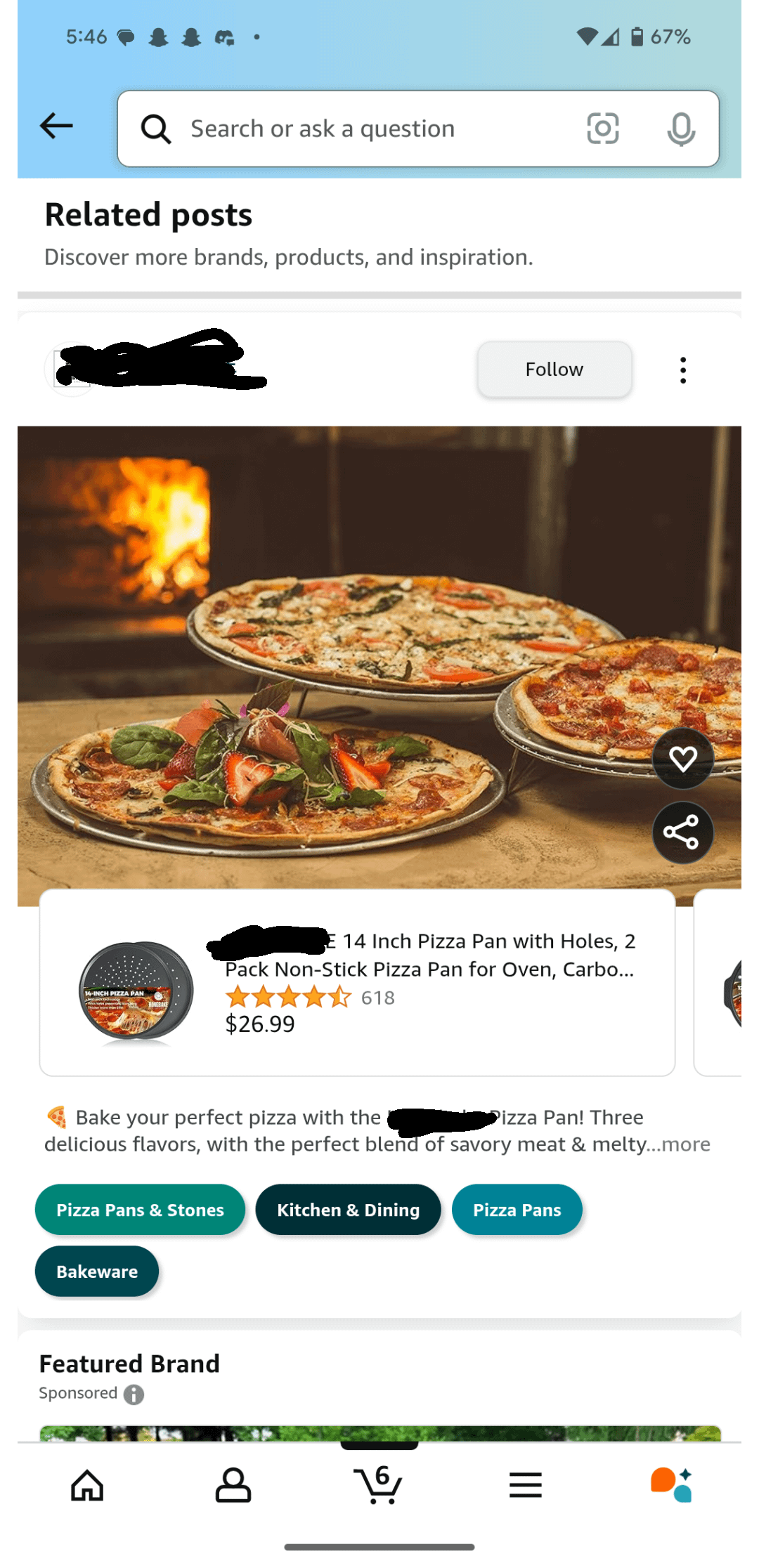Screen dimensions: 759x1568
Task: Choose the Pizza Pans chip
Action: click(517, 1210)
